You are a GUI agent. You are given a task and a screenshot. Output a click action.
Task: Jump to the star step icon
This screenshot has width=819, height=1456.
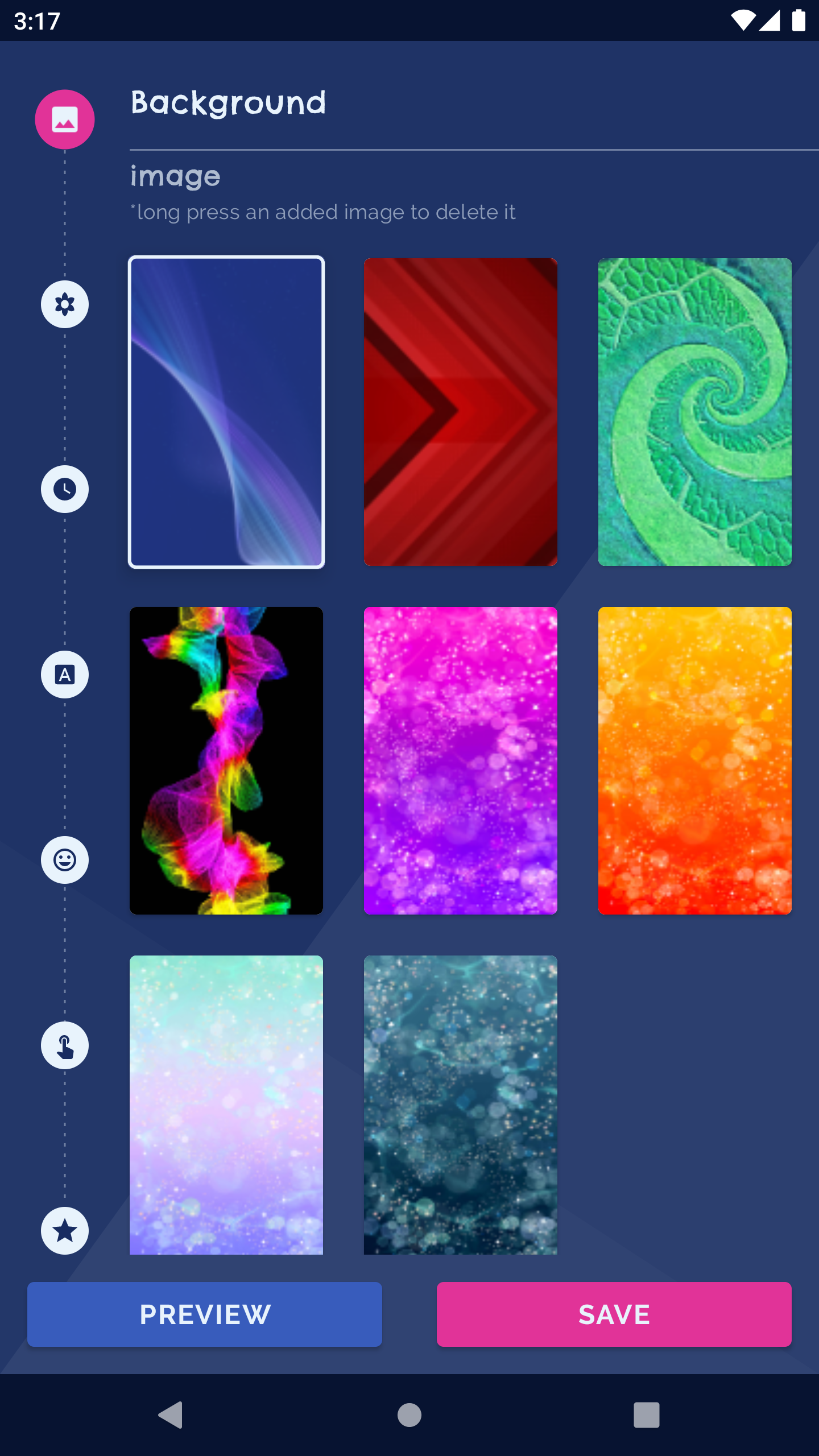pyautogui.click(x=65, y=1231)
